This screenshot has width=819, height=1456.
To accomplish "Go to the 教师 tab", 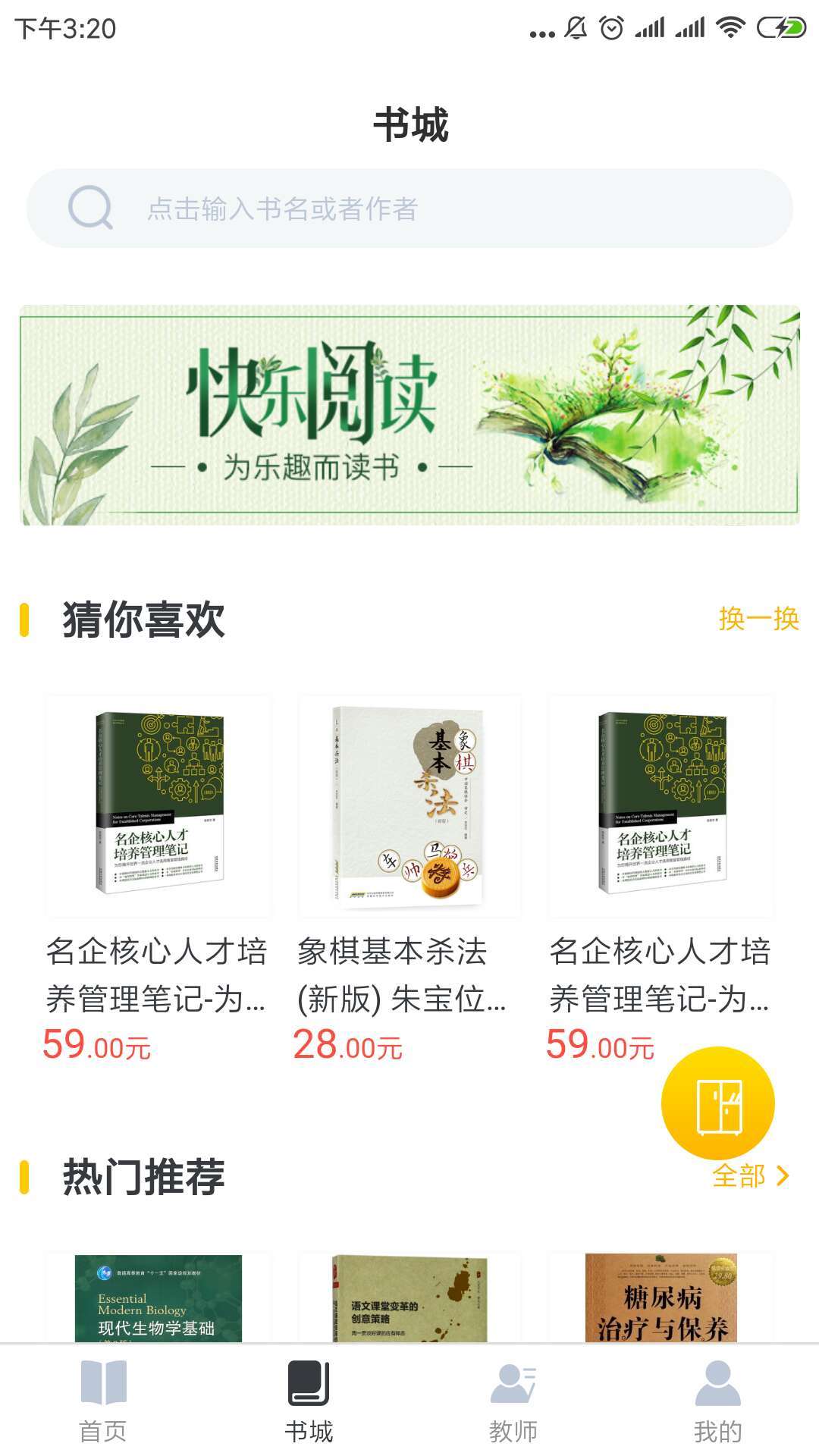I will coord(513,1401).
